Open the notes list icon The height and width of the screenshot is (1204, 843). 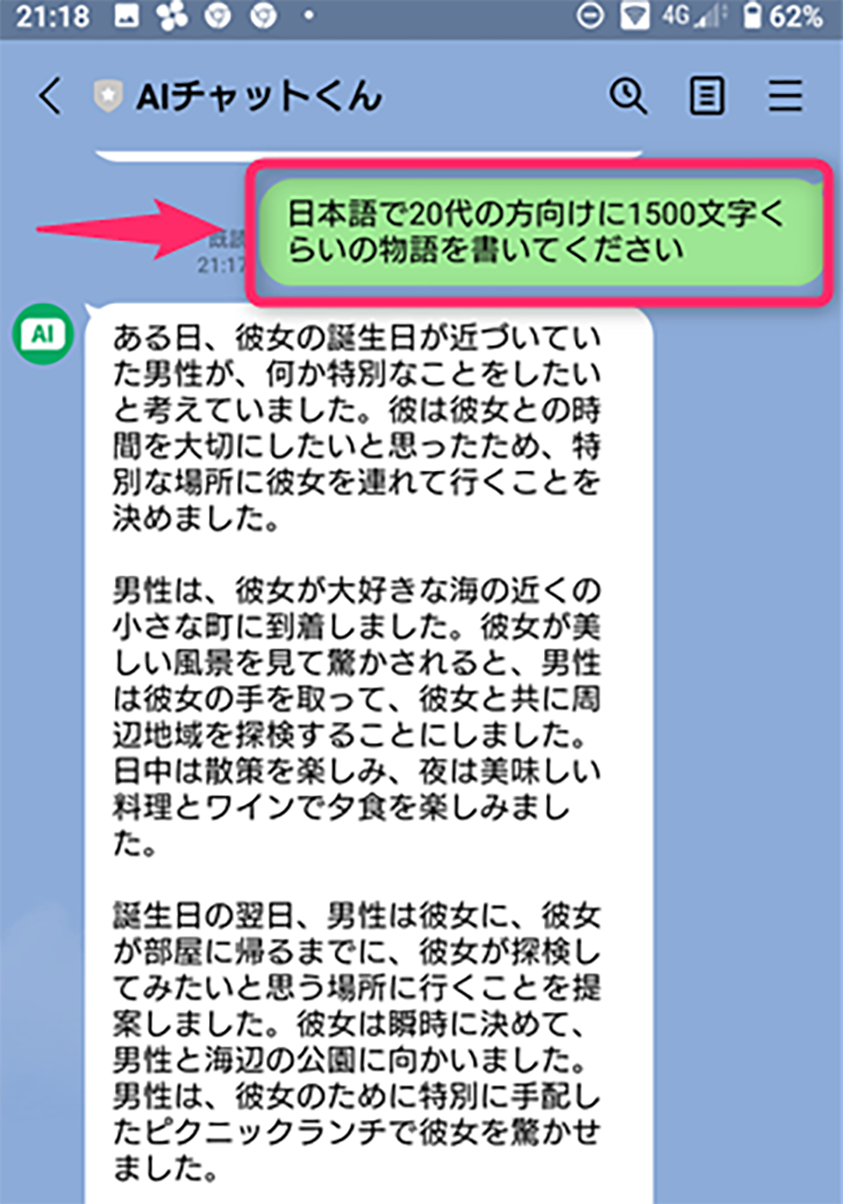pyautogui.click(x=707, y=96)
